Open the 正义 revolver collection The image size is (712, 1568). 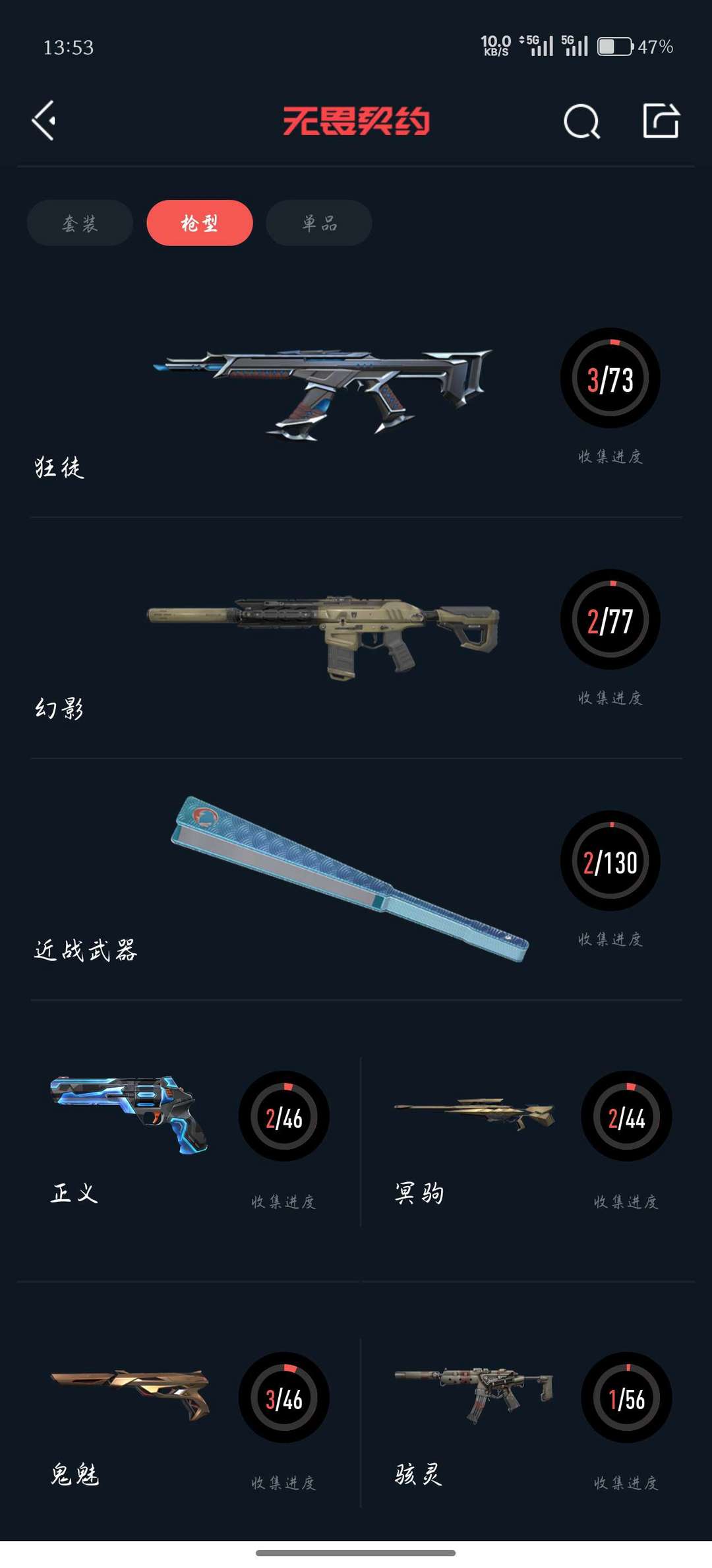(x=130, y=1115)
